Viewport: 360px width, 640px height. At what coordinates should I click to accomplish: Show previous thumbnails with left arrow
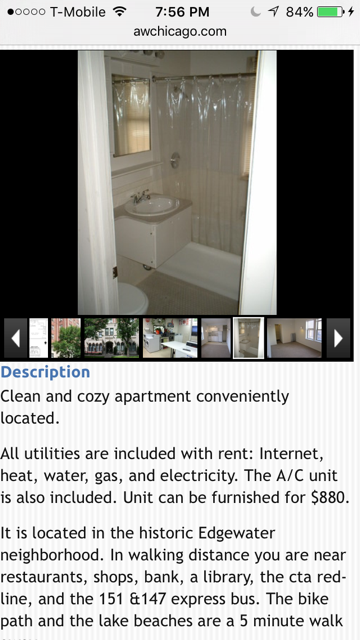point(16,338)
